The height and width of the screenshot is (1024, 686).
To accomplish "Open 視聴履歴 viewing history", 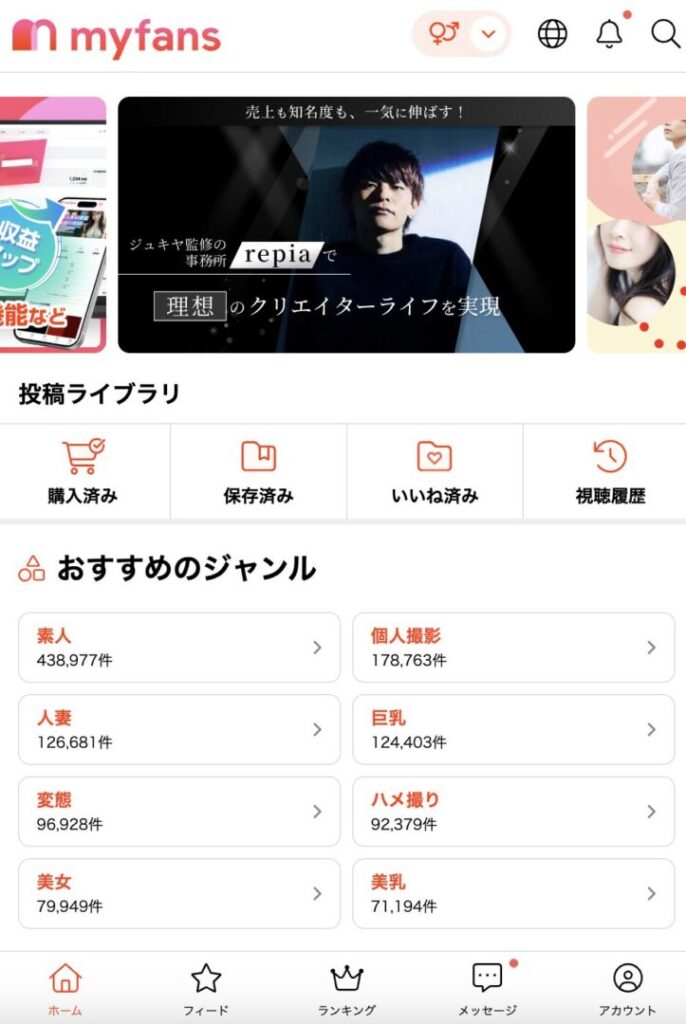I will pyautogui.click(x=610, y=472).
